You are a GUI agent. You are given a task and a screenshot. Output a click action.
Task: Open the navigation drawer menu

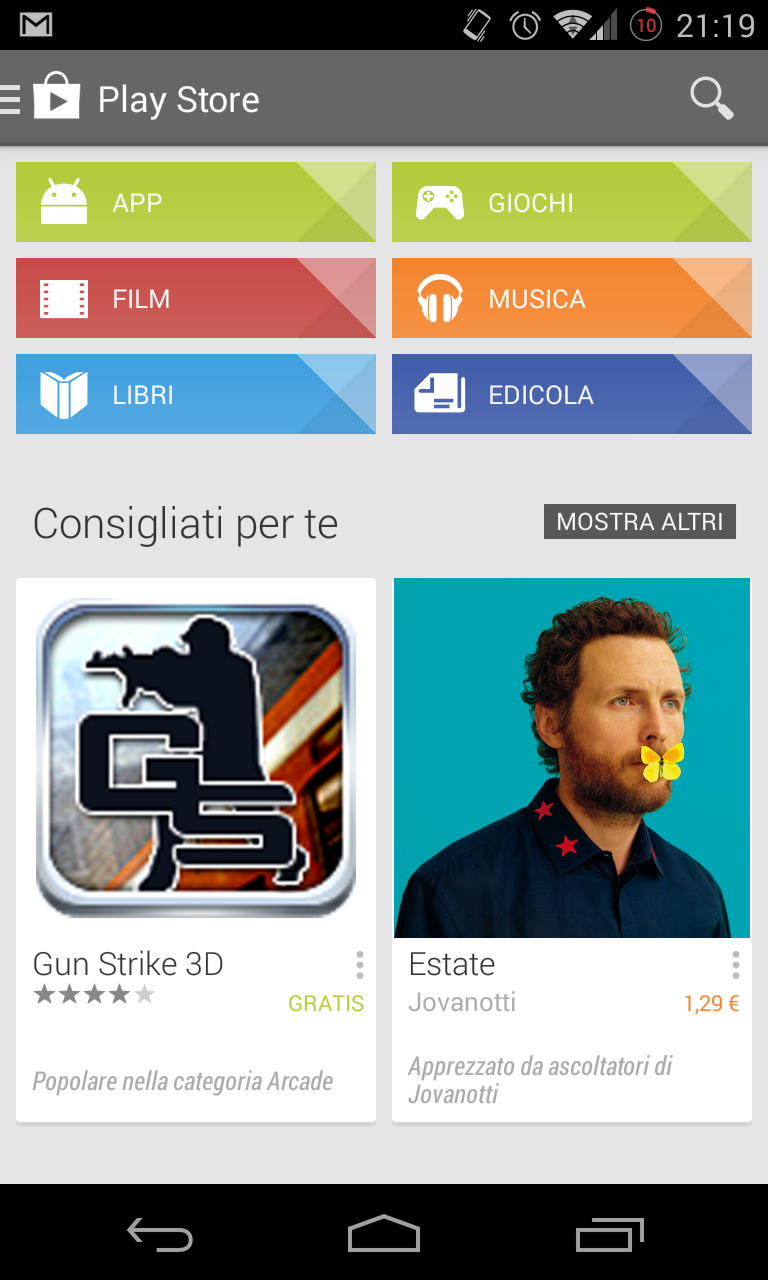coord(11,99)
